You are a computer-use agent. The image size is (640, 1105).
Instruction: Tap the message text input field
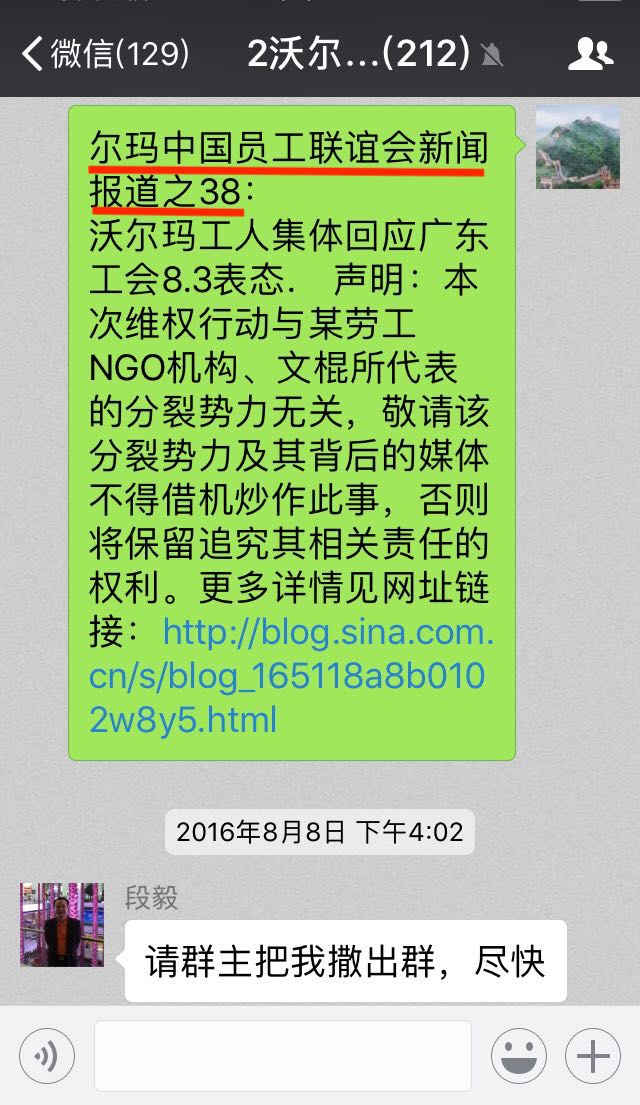coord(282,1056)
